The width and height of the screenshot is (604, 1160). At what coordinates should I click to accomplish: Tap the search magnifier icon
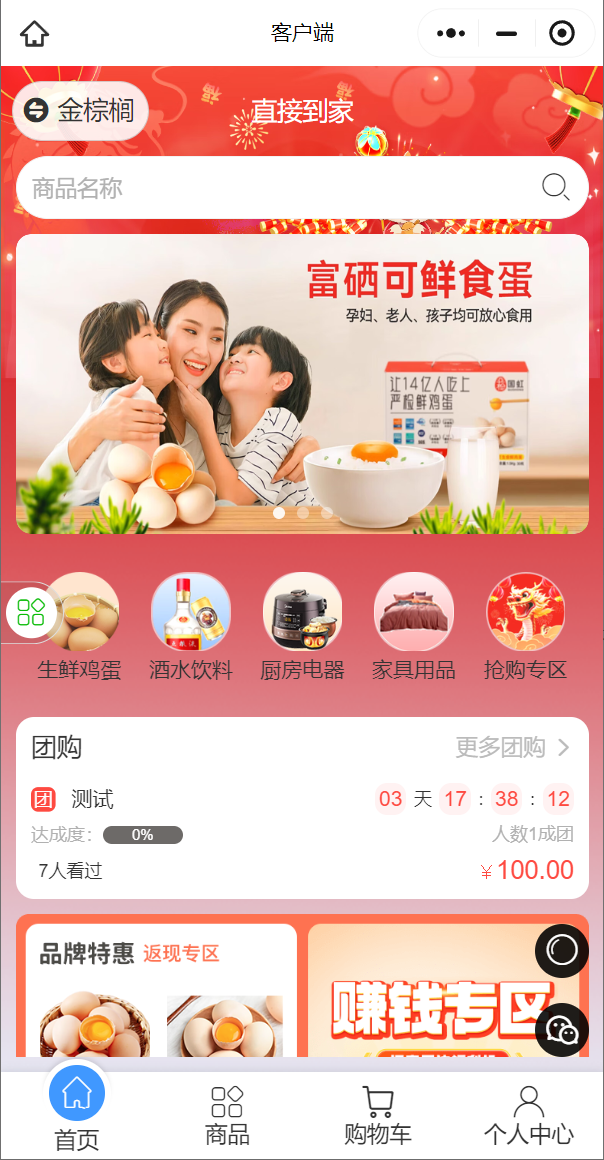pyautogui.click(x=555, y=187)
